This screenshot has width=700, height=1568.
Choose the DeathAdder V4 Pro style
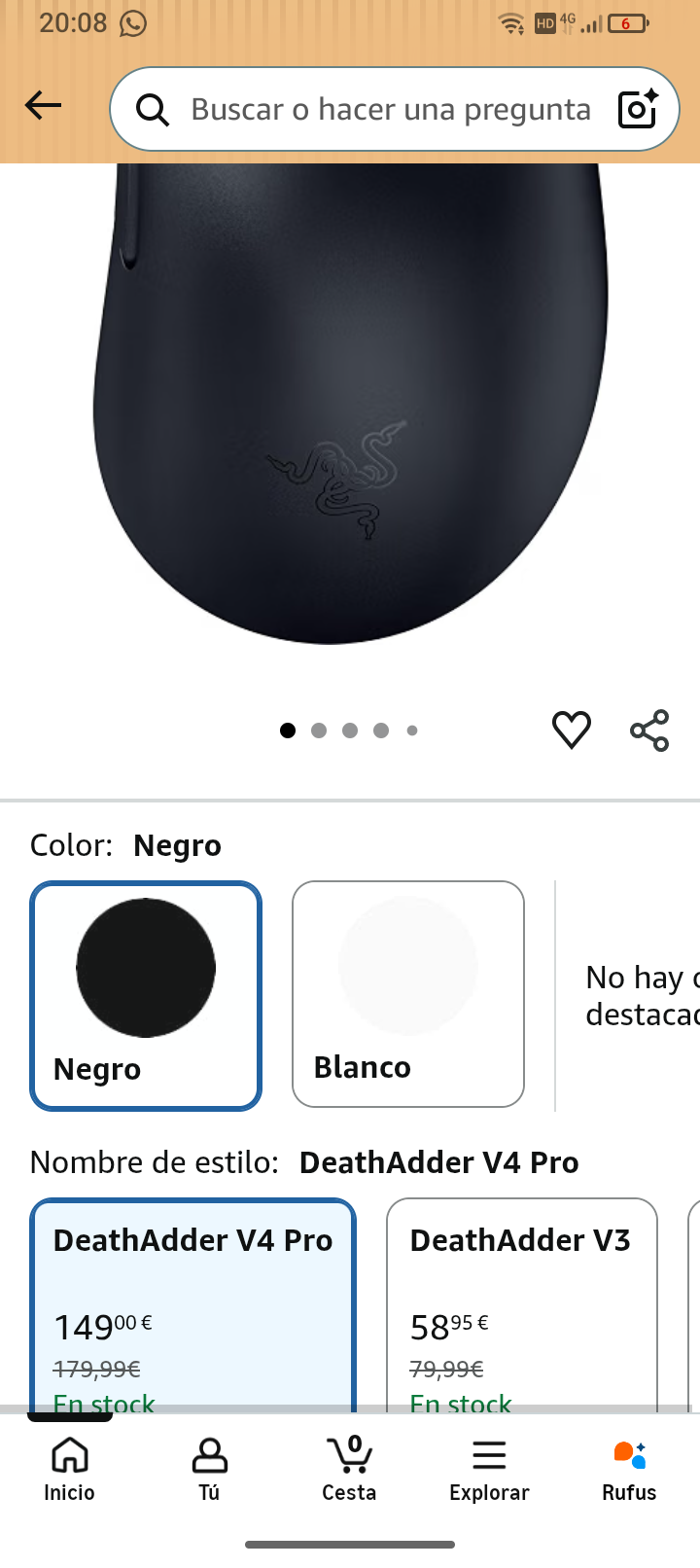tap(193, 1305)
